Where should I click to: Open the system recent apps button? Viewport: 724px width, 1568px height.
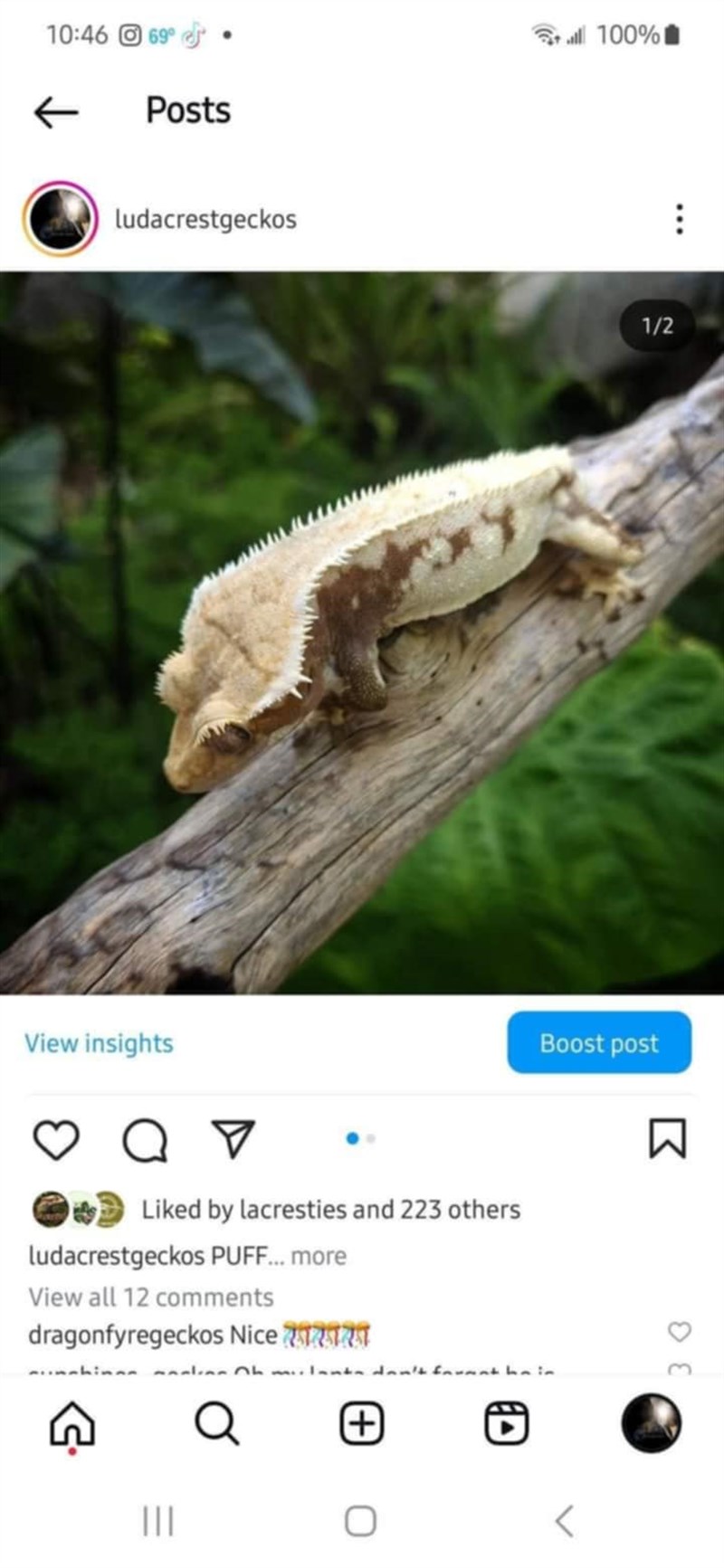click(x=157, y=1521)
